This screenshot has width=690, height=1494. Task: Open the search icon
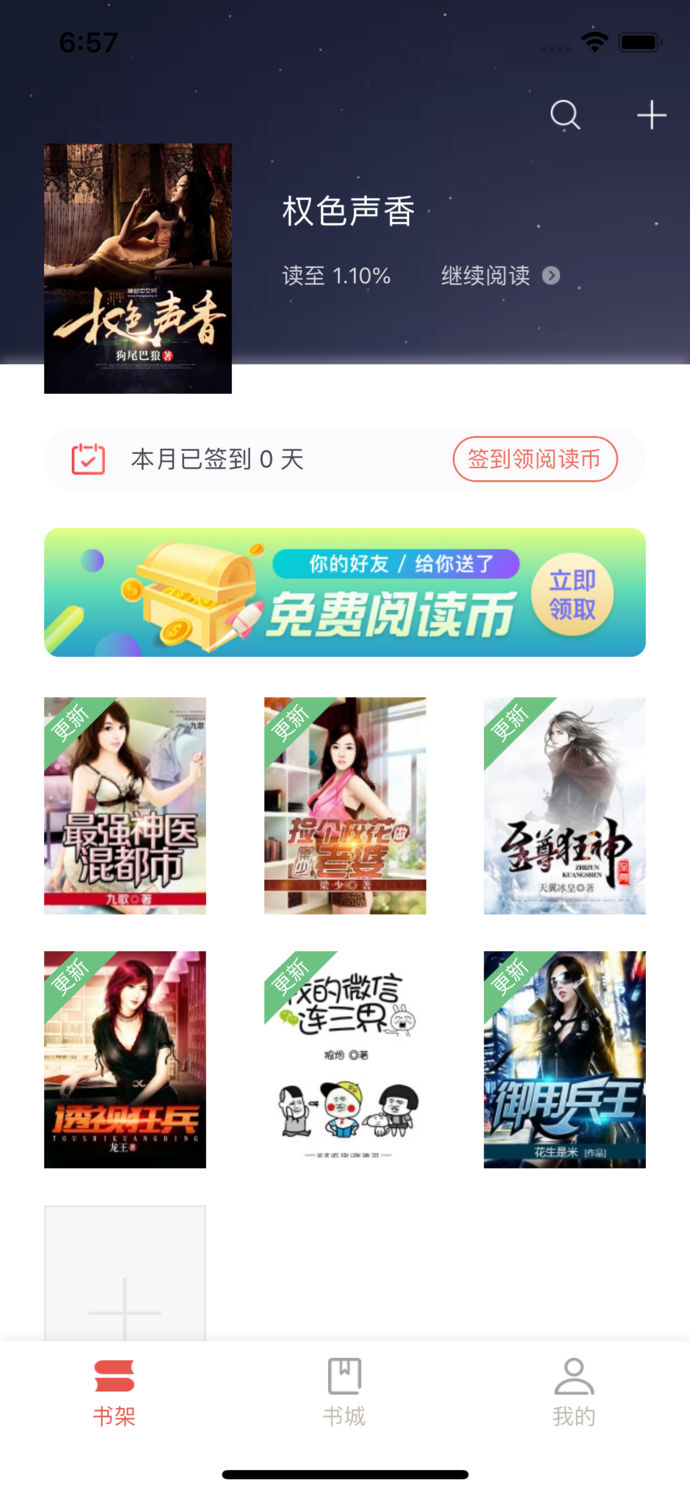click(565, 115)
